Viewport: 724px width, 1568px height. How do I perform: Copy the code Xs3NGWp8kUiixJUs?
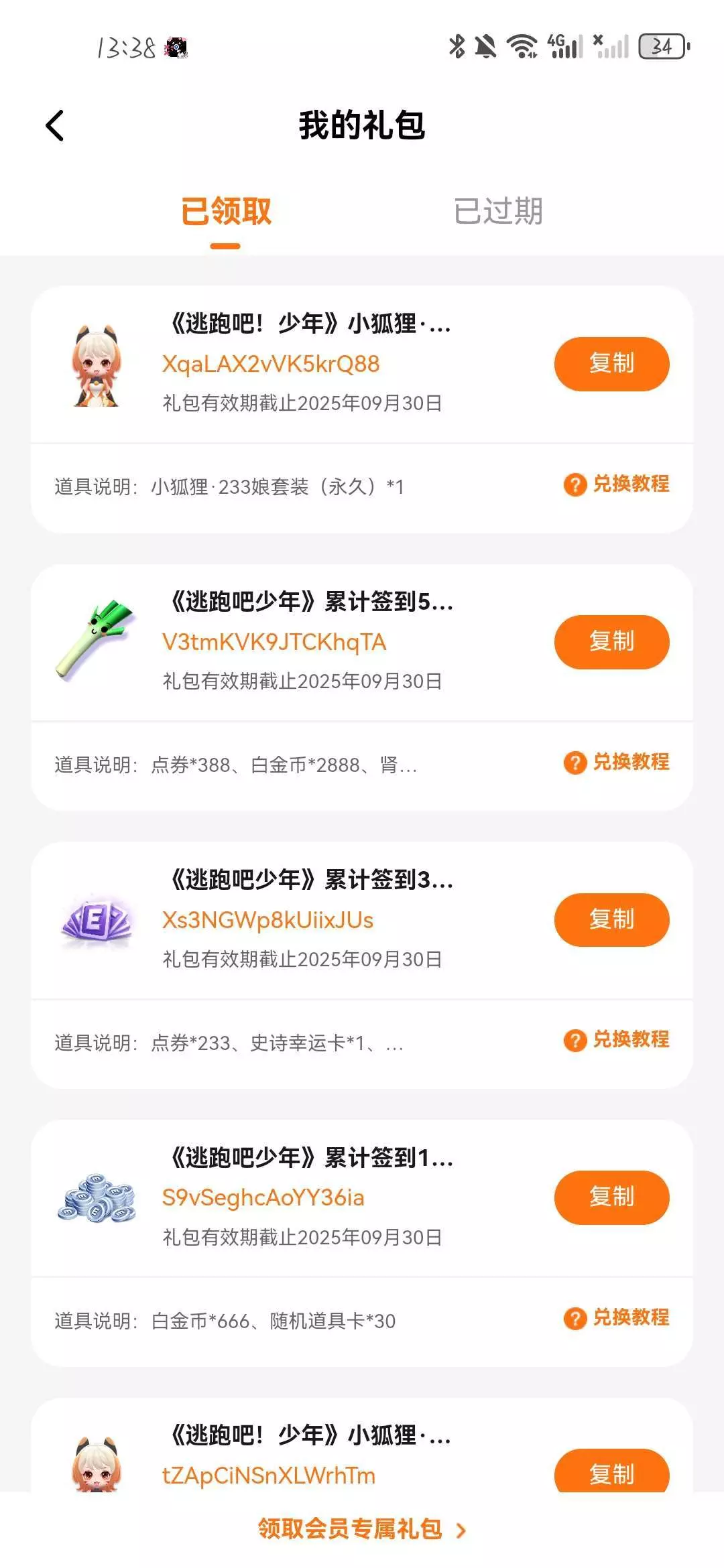[611, 919]
